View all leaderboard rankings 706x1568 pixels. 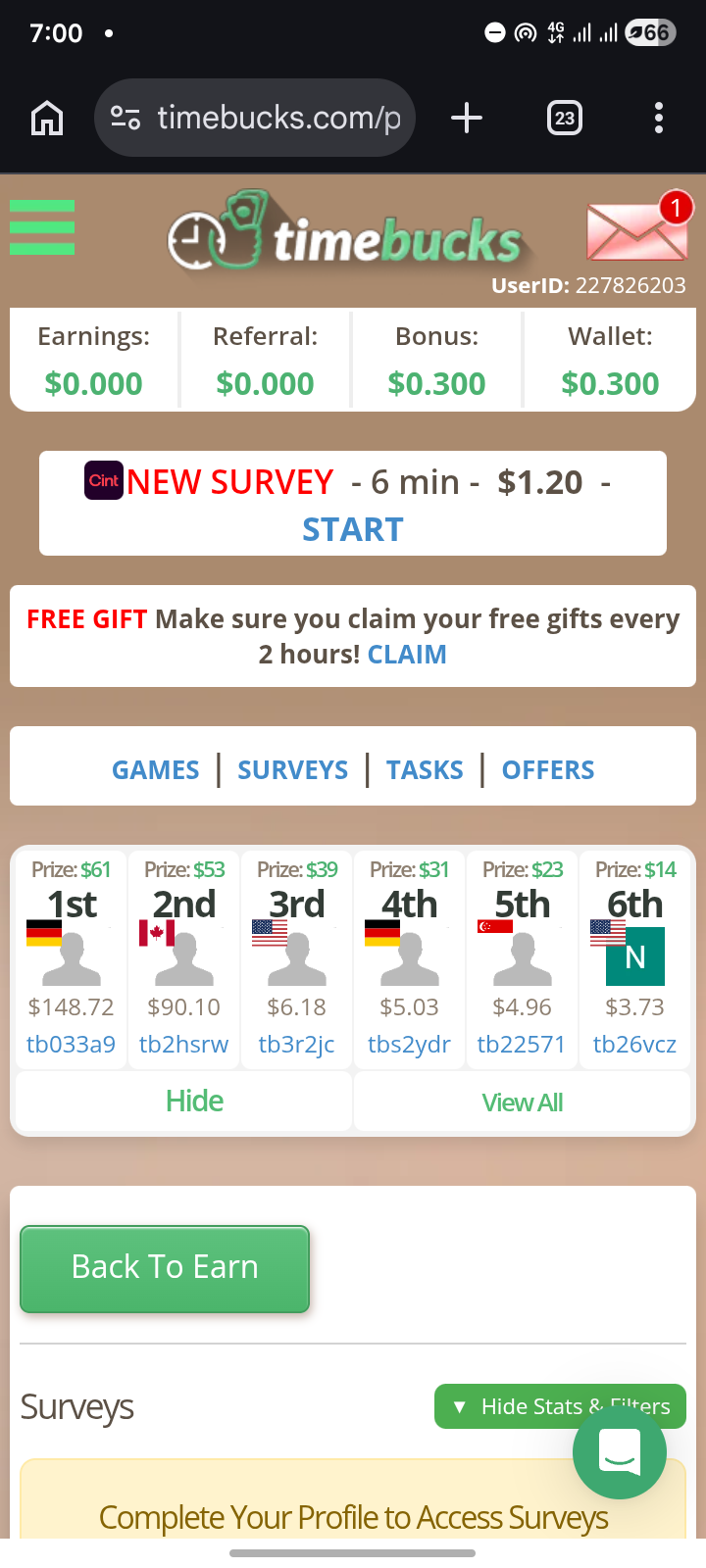pyautogui.click(x=522, y=1102)
